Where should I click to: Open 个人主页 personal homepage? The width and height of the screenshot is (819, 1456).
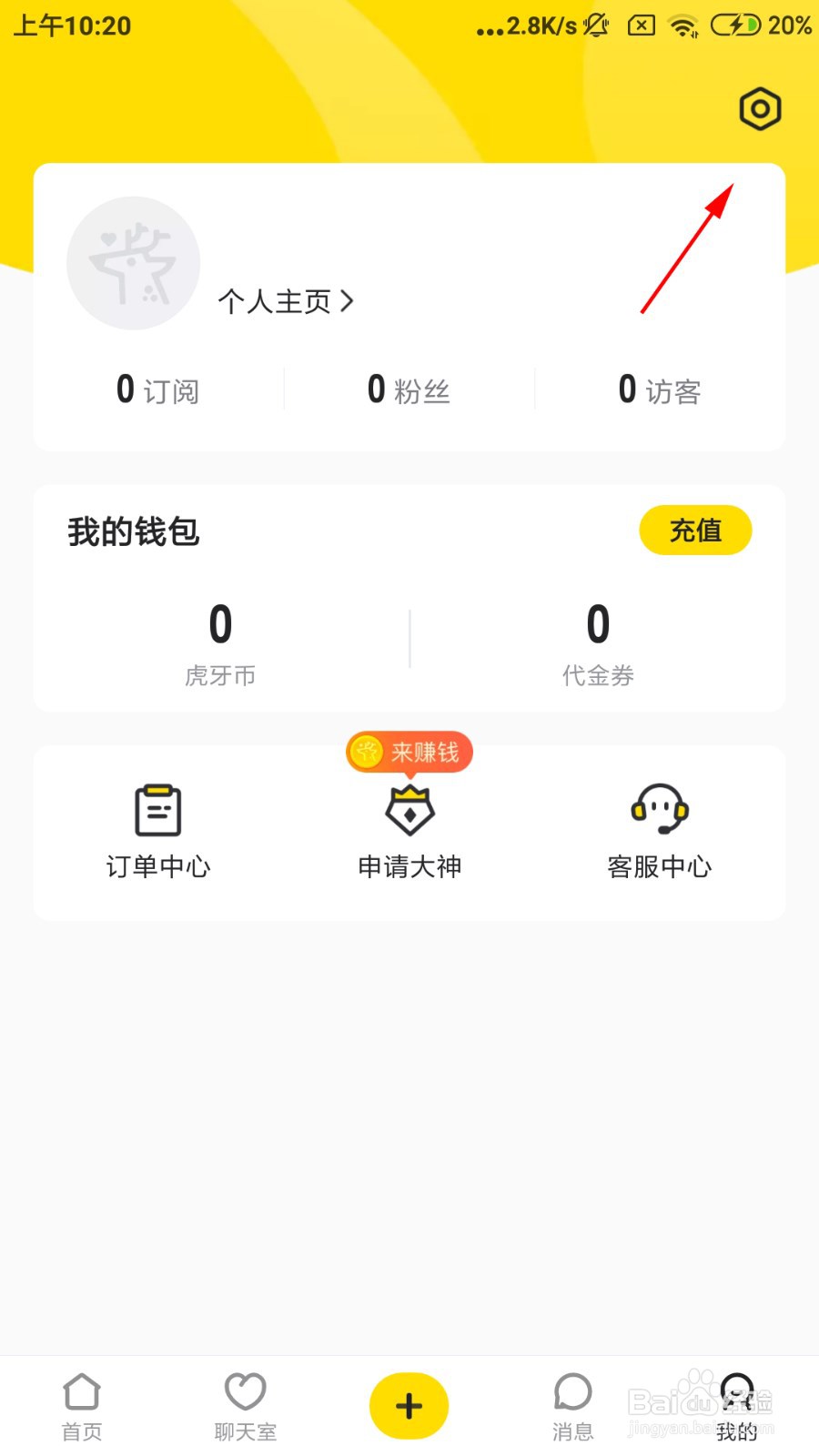286,301
